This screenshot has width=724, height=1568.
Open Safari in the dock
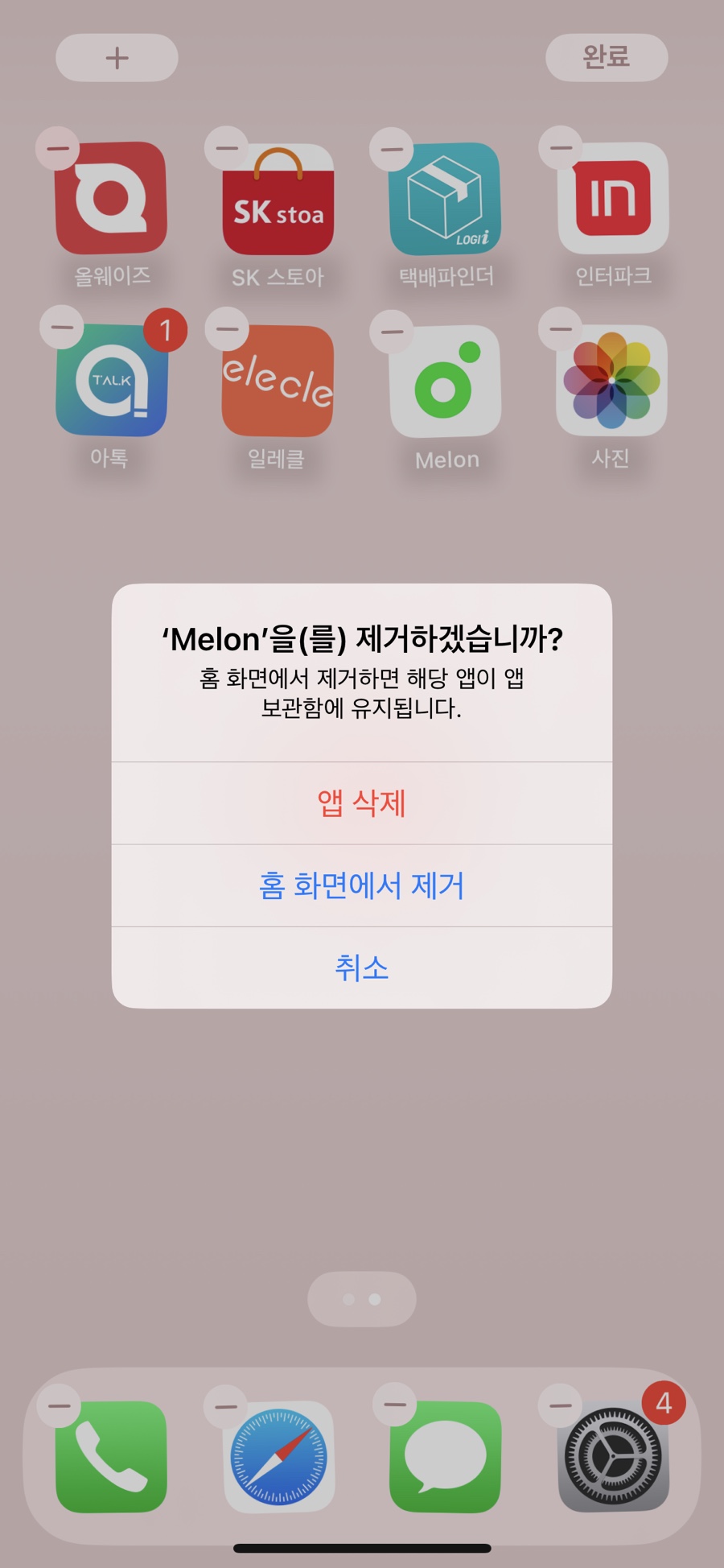pos(278,1457)
